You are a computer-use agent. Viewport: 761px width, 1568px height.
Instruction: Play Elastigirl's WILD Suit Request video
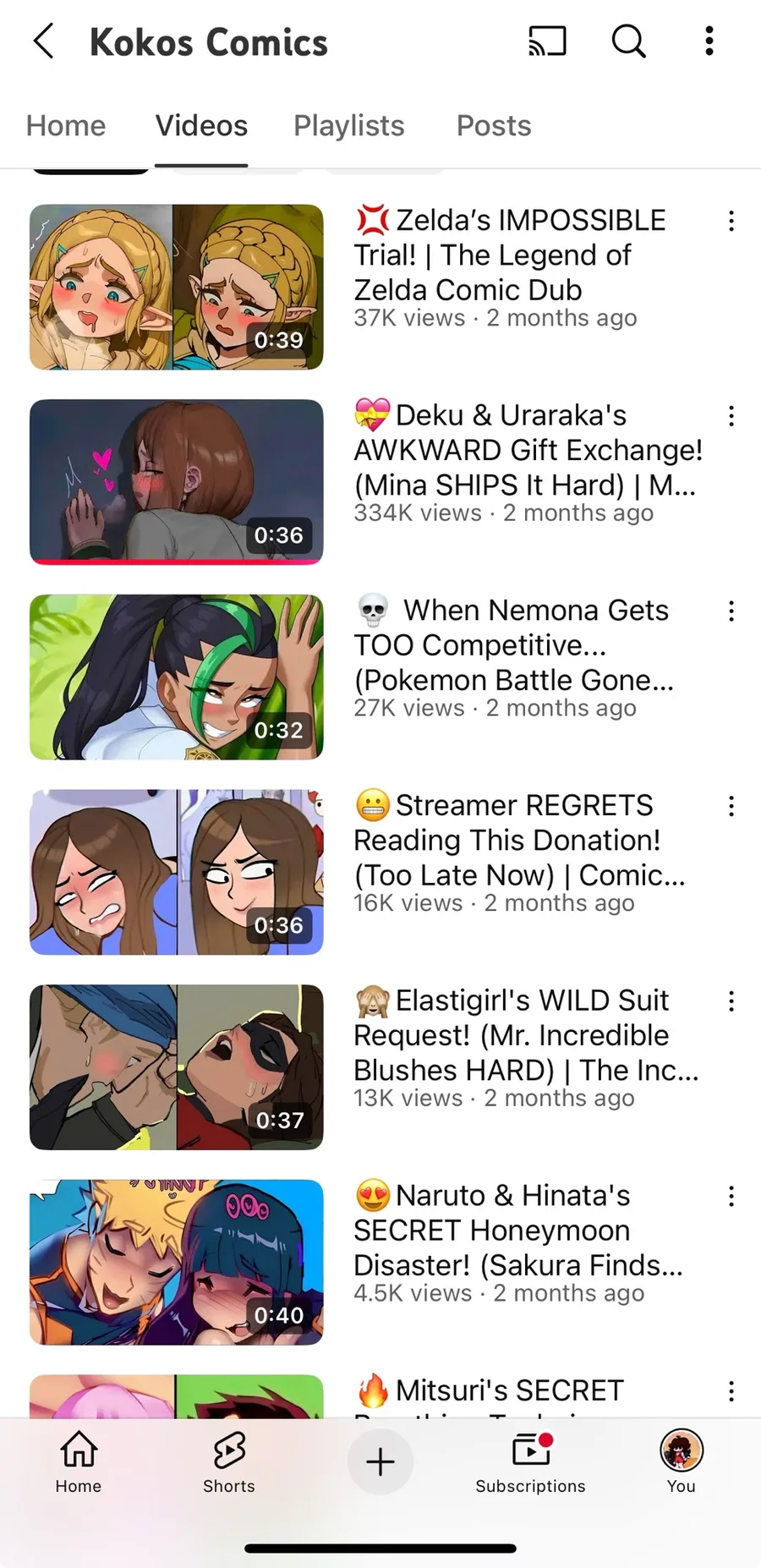[x=176, y=1067]
